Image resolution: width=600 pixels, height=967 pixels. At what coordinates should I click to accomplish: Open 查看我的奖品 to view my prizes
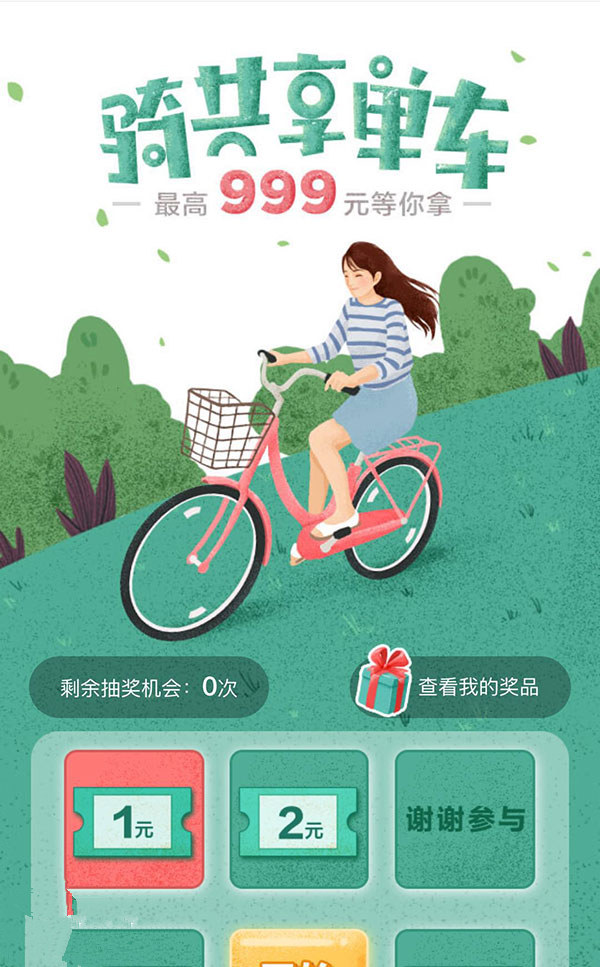(463, 688)
